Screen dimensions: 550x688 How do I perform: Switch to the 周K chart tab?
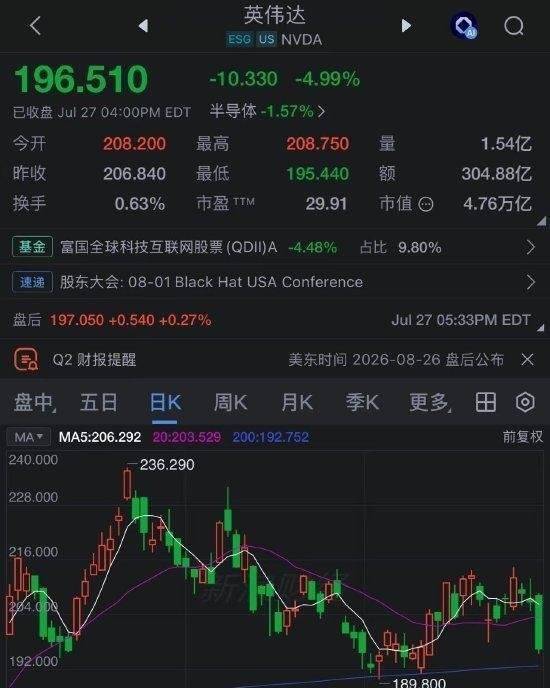[231, 403]
